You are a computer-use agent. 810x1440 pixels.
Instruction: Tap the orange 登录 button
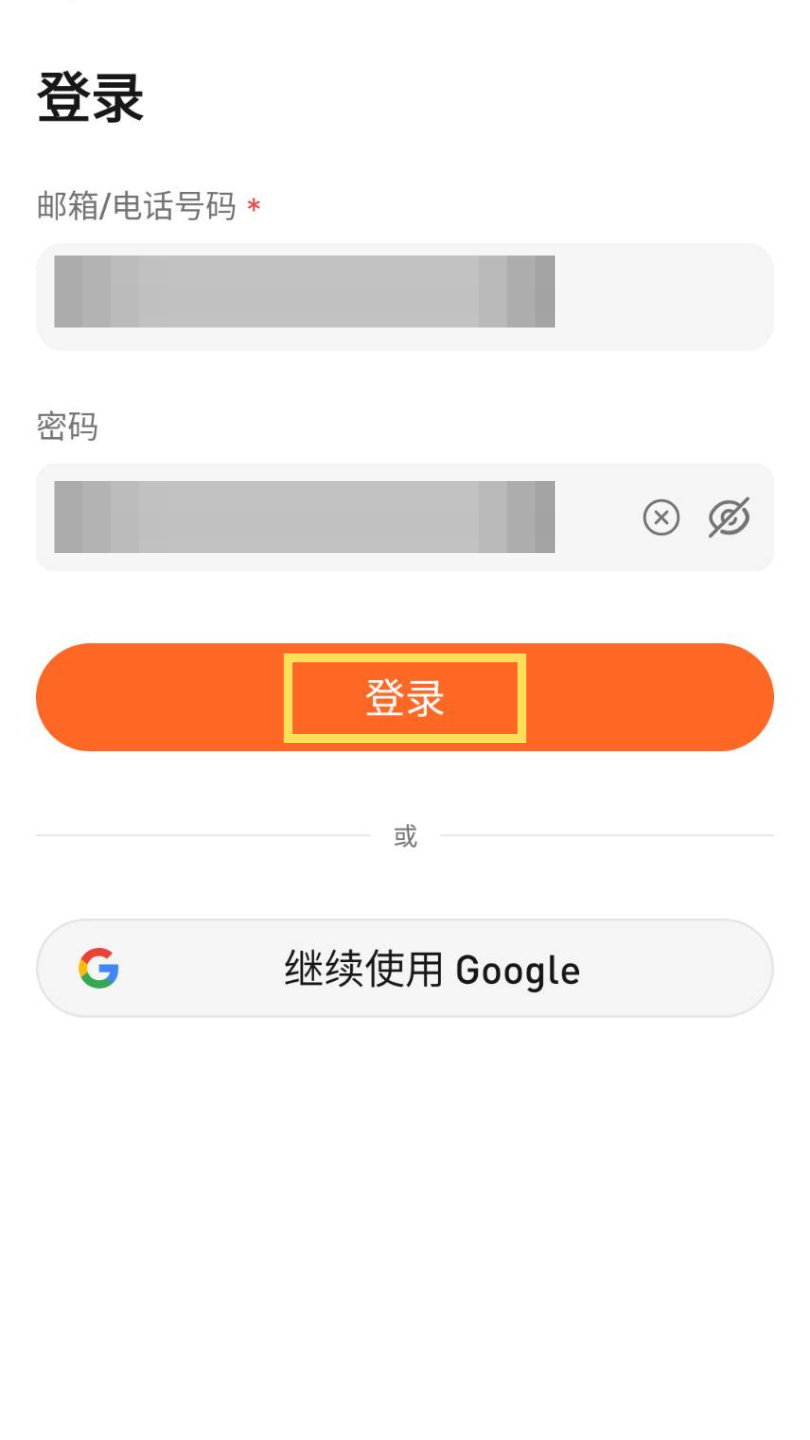click(x=404, y=697)
